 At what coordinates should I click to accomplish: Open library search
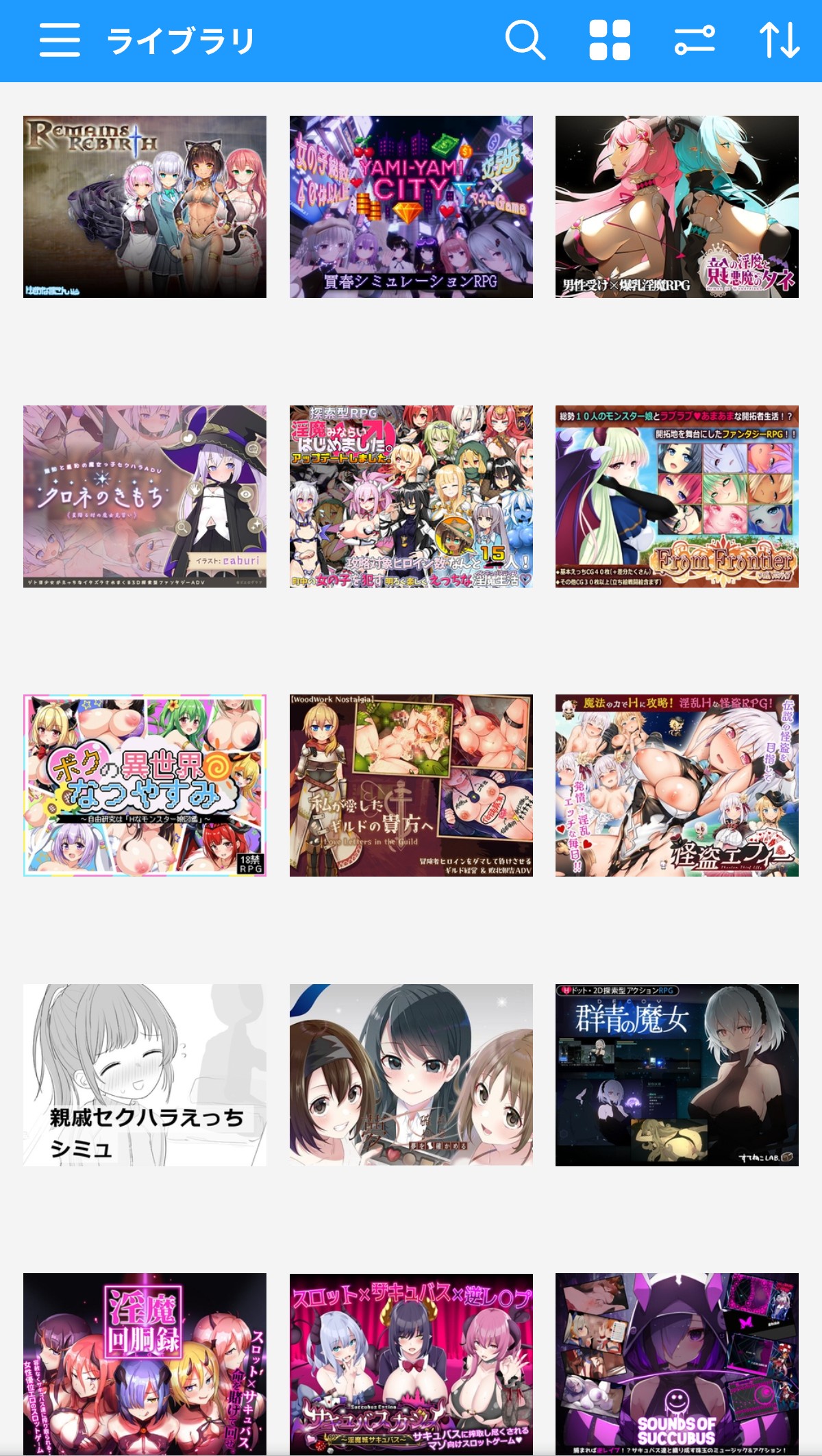(525, 40)
